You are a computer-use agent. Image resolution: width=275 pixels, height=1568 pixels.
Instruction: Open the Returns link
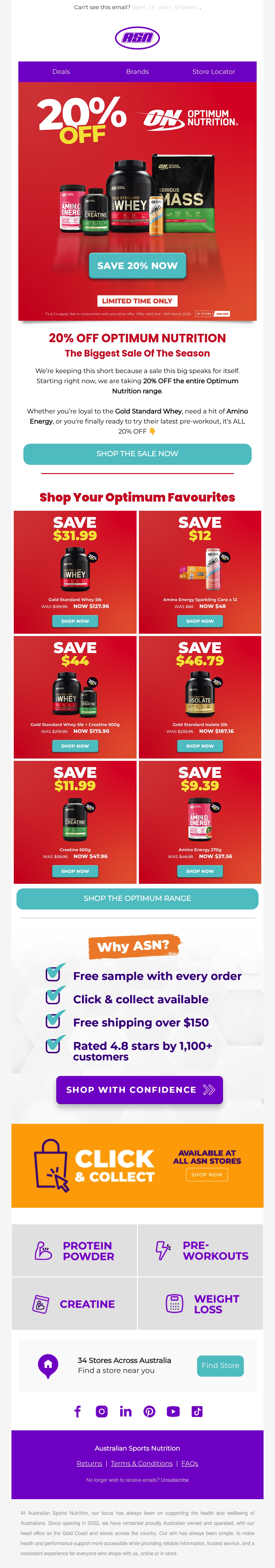[89, 1463]
